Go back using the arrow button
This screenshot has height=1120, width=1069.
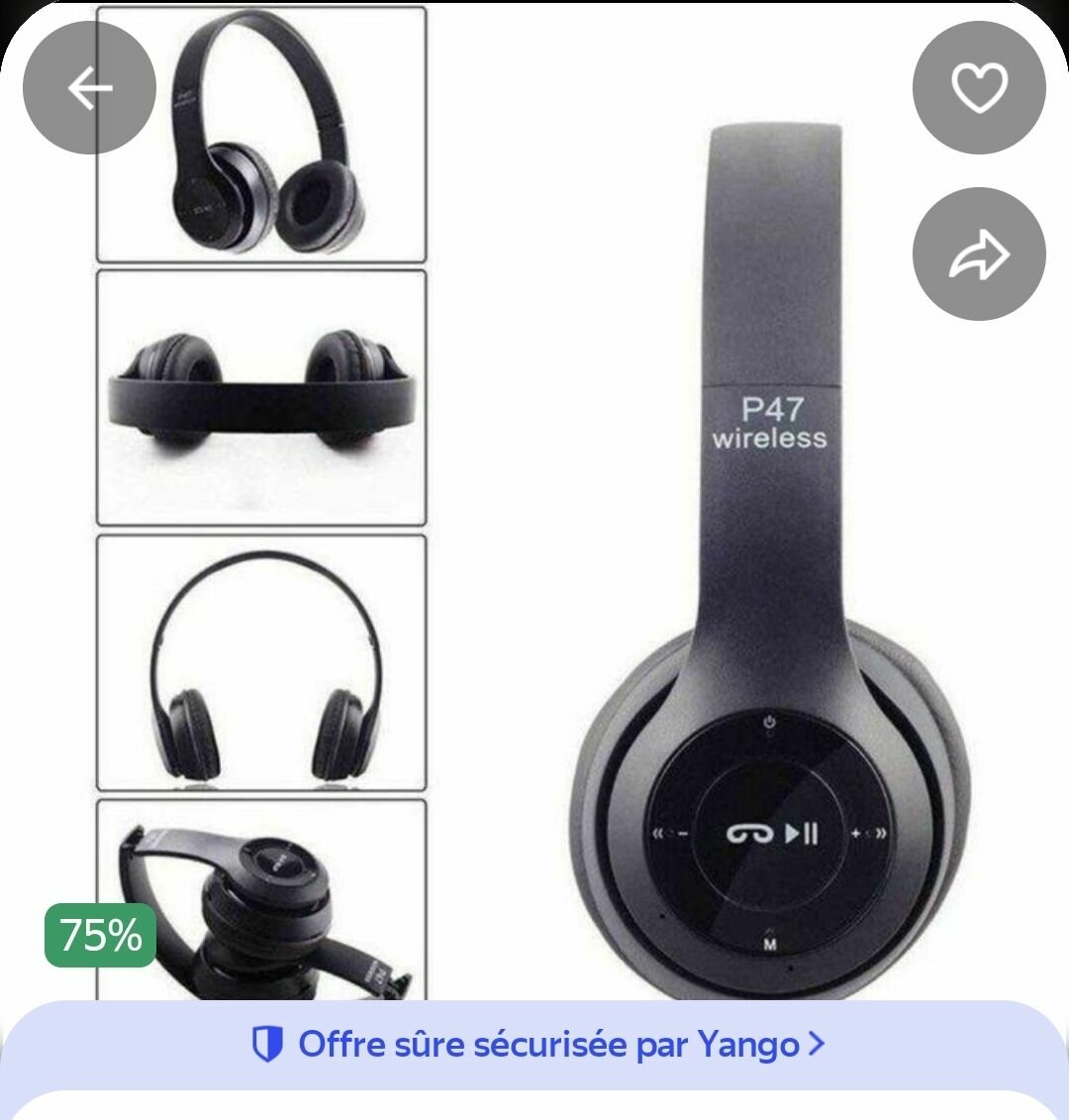tap(89, 88)
